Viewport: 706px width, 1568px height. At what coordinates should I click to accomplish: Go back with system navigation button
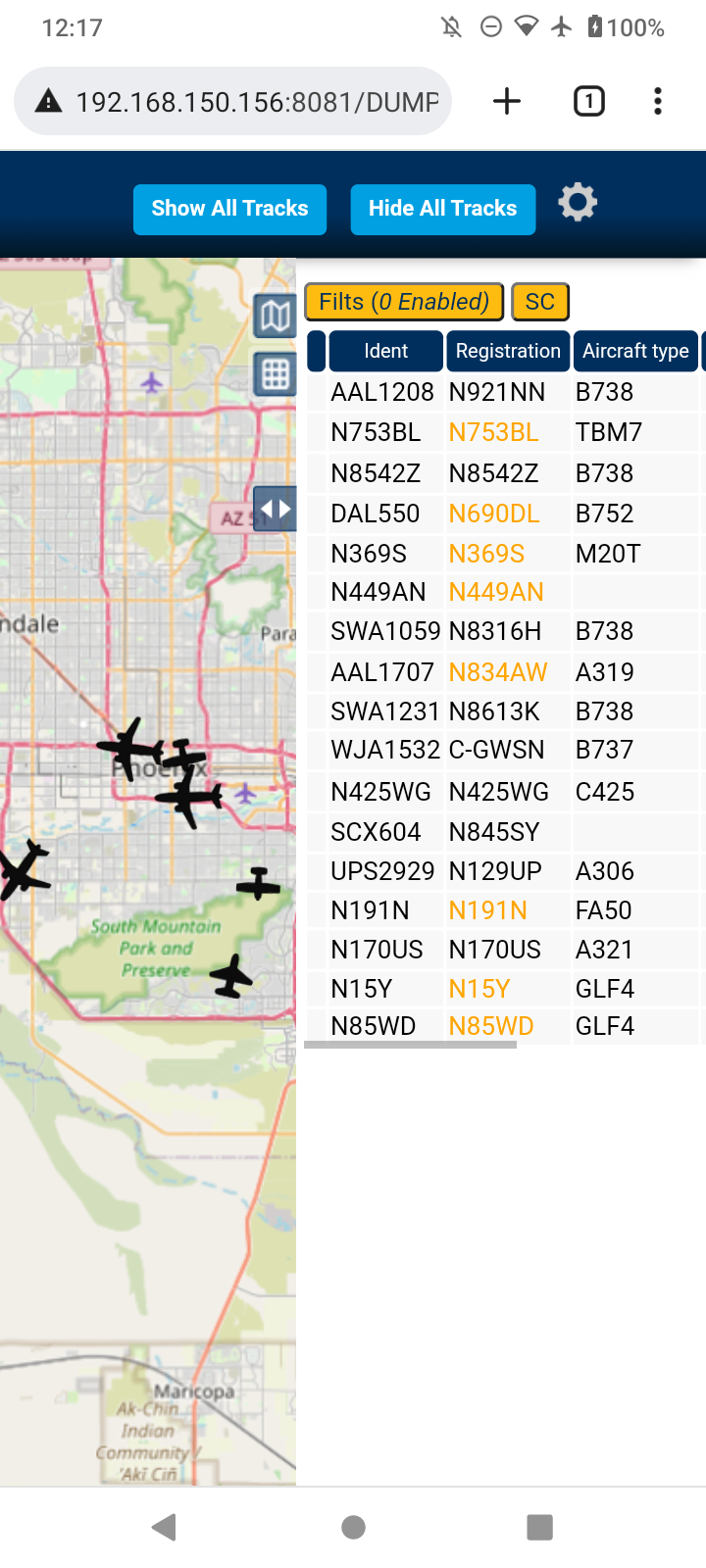[x=165, y=1526]
